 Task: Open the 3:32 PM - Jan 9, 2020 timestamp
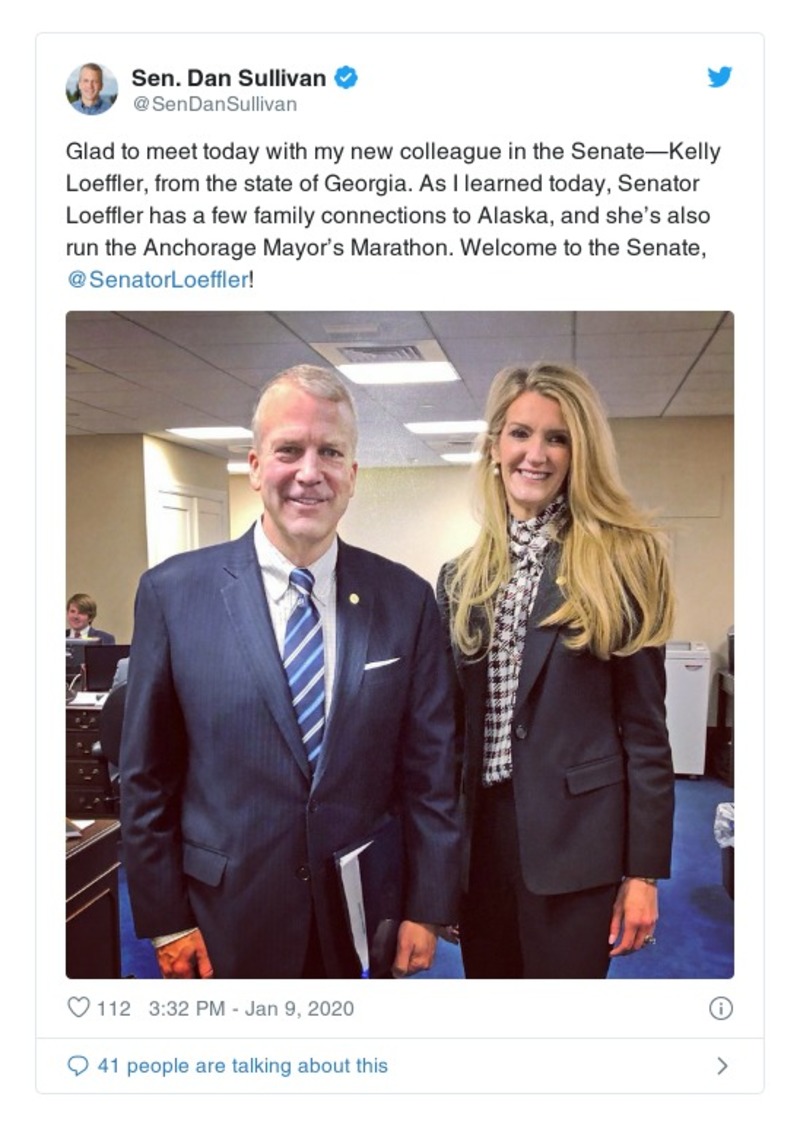pyautogui.click(x=251, y=1008)
